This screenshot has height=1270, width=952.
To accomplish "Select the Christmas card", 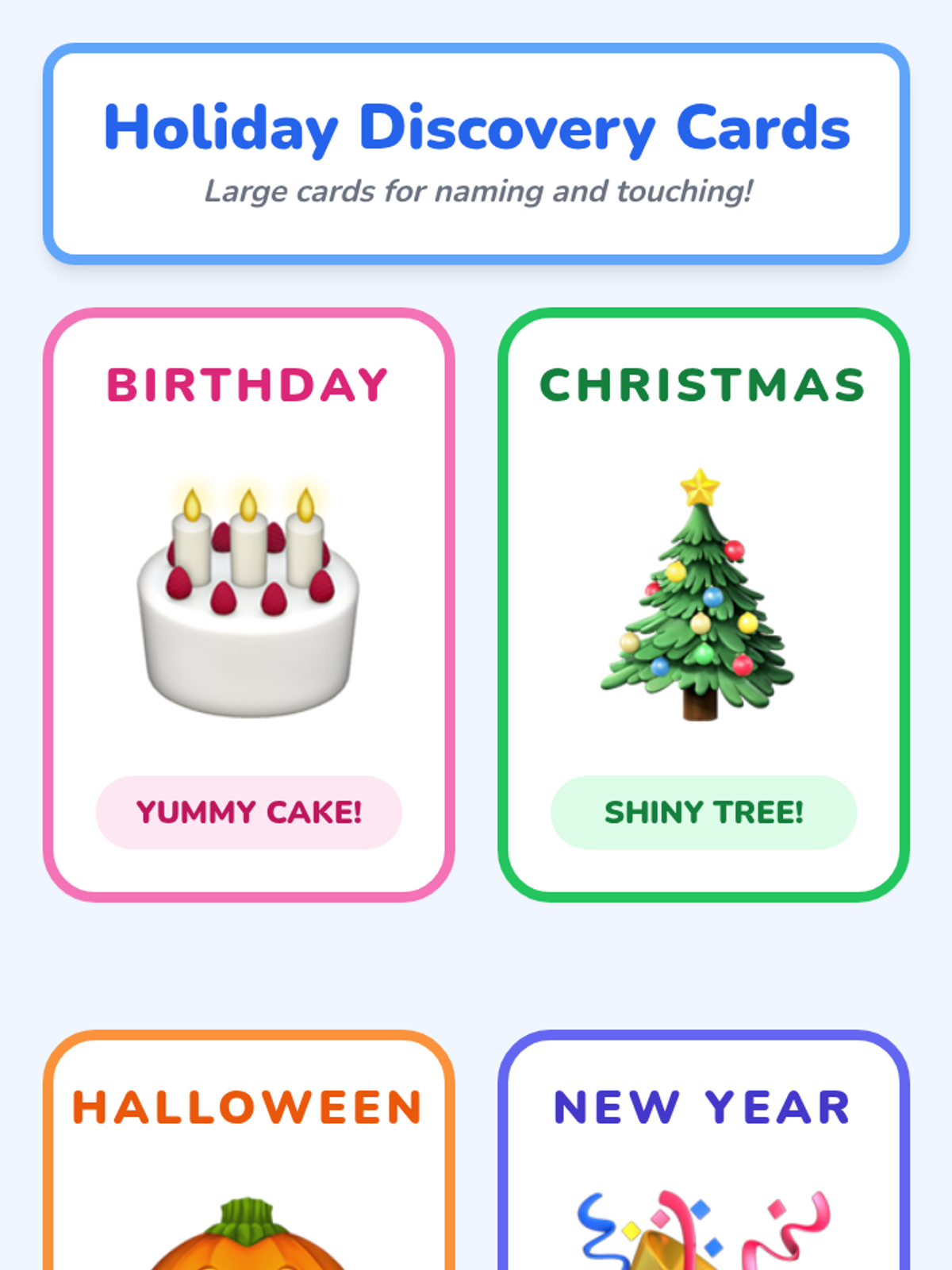I will [x=704, y=605].
